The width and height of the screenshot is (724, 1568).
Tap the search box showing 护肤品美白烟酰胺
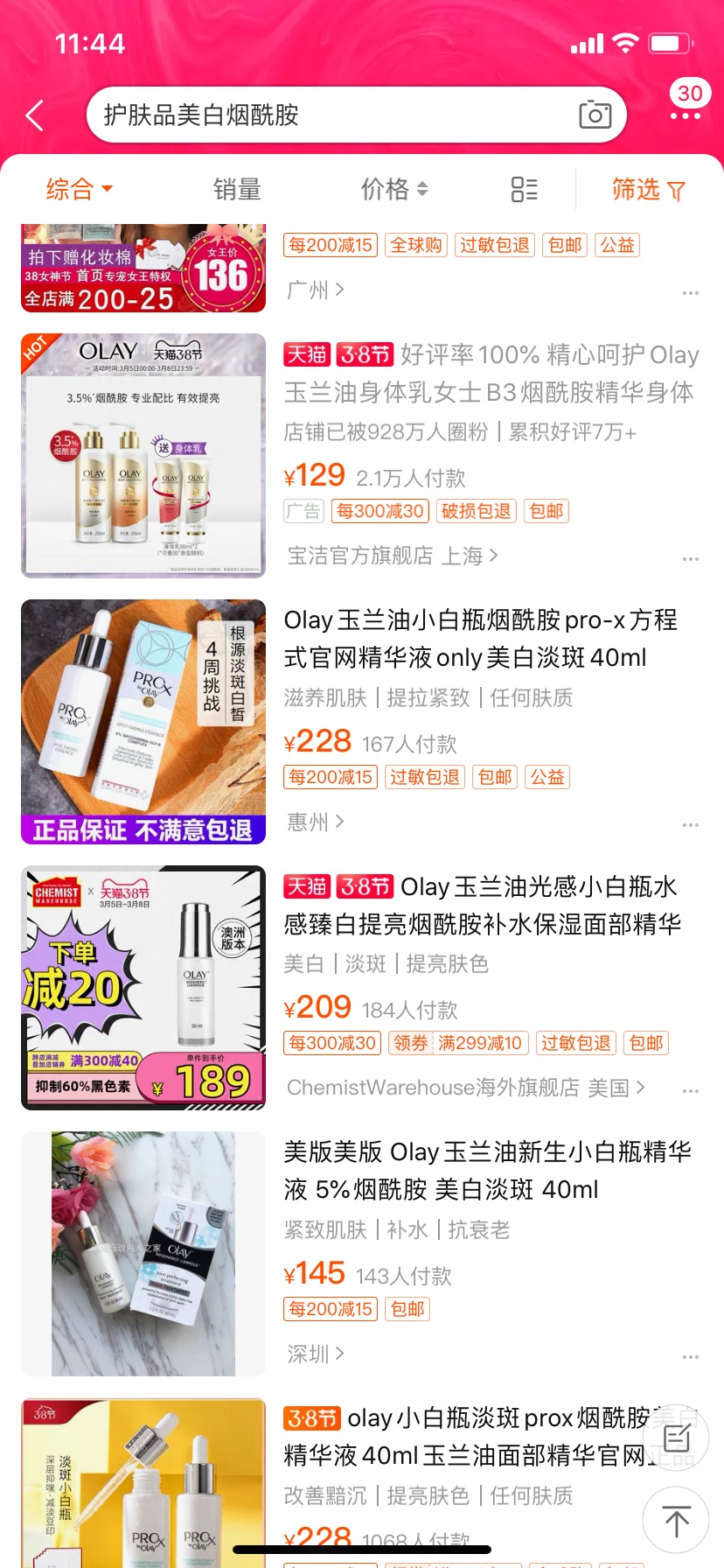point(356,115)
